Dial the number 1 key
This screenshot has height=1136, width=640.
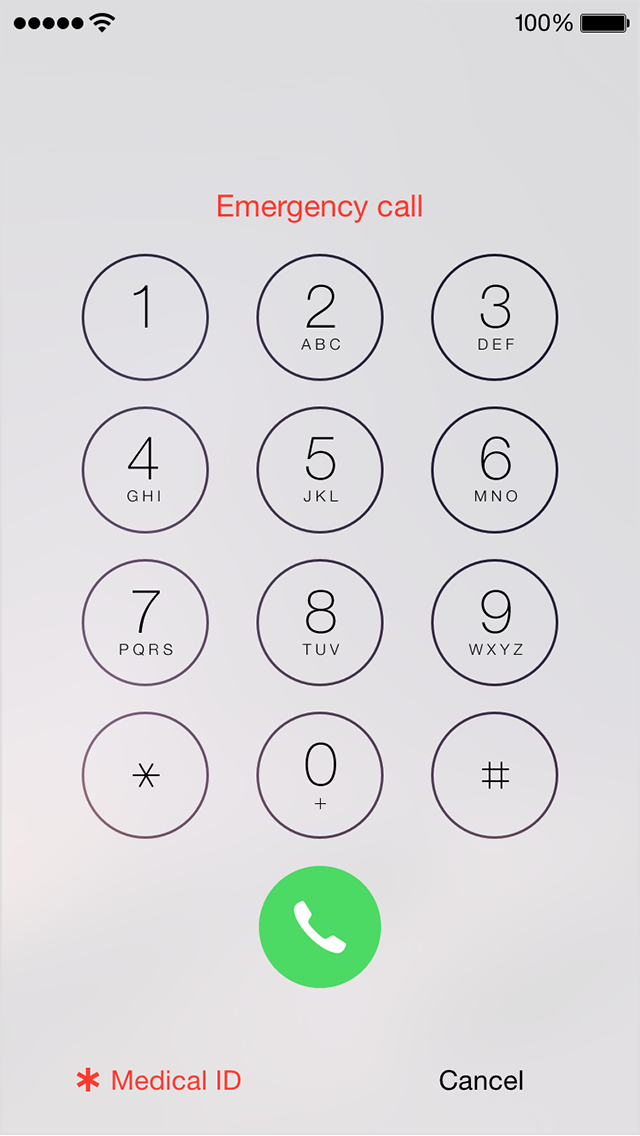[x=145, y=317]
